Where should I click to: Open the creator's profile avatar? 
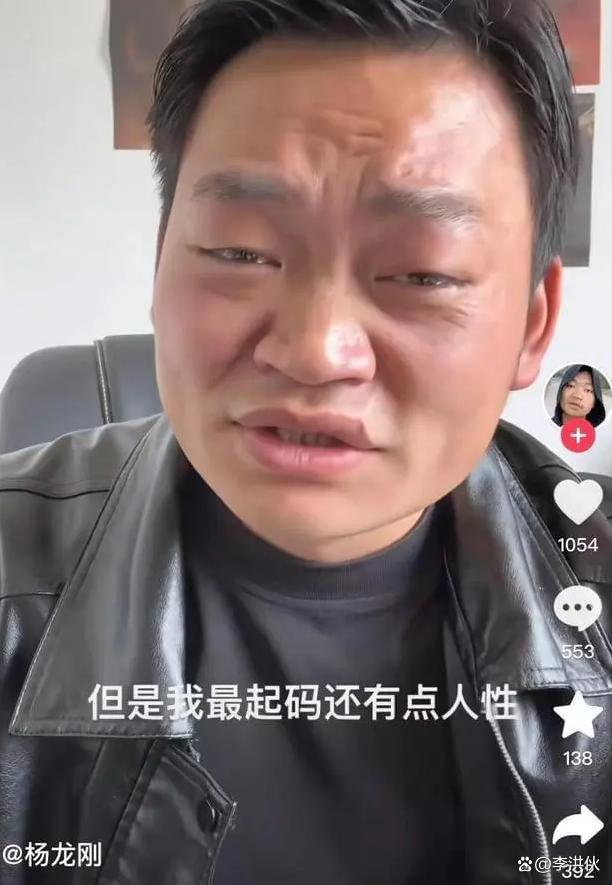coord(577,396)
